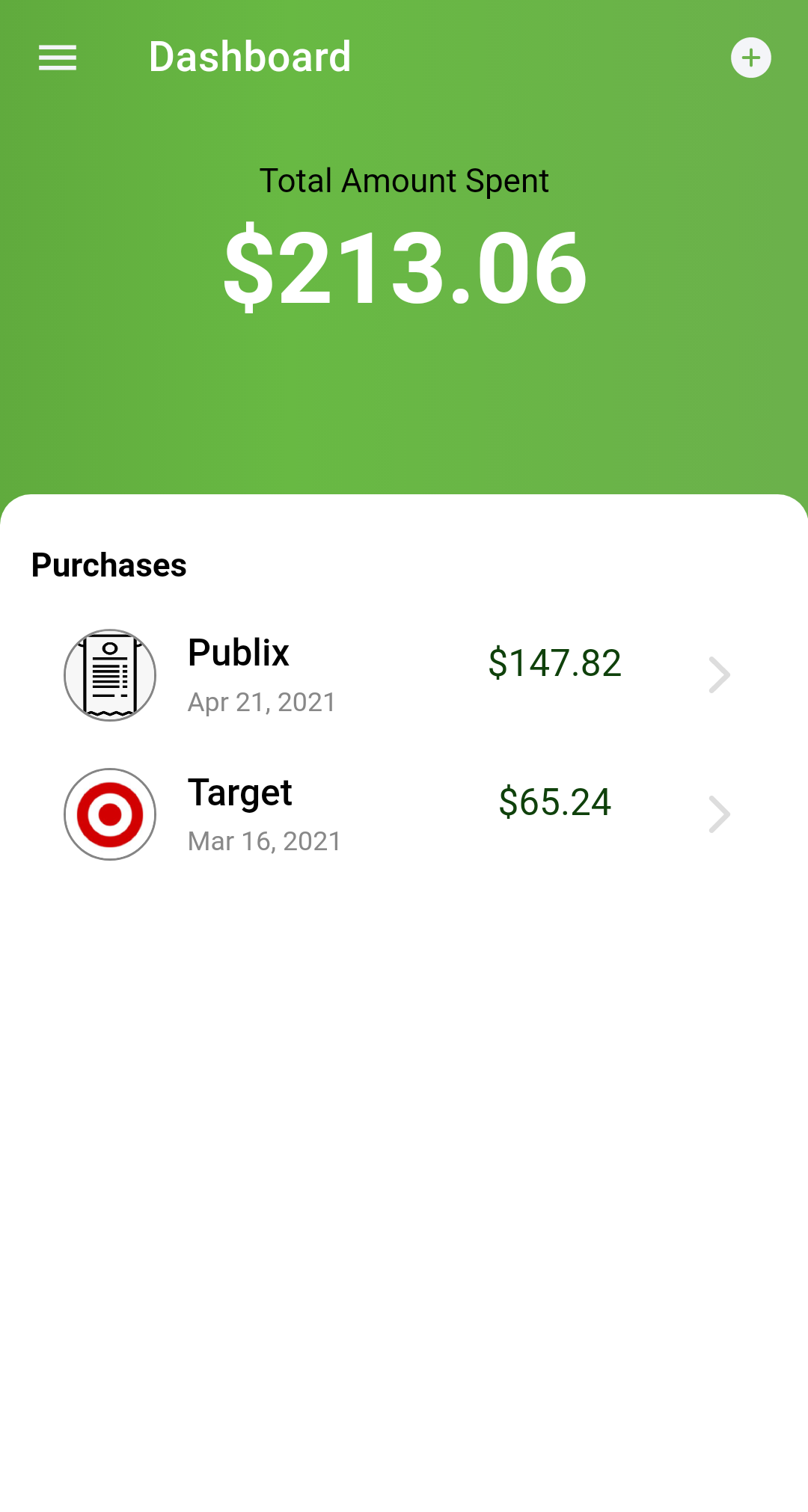Click the Target bullseye logo
The height and width of the screenshot is (1512, 808).
pyautogui.click(x=110, y=814)
